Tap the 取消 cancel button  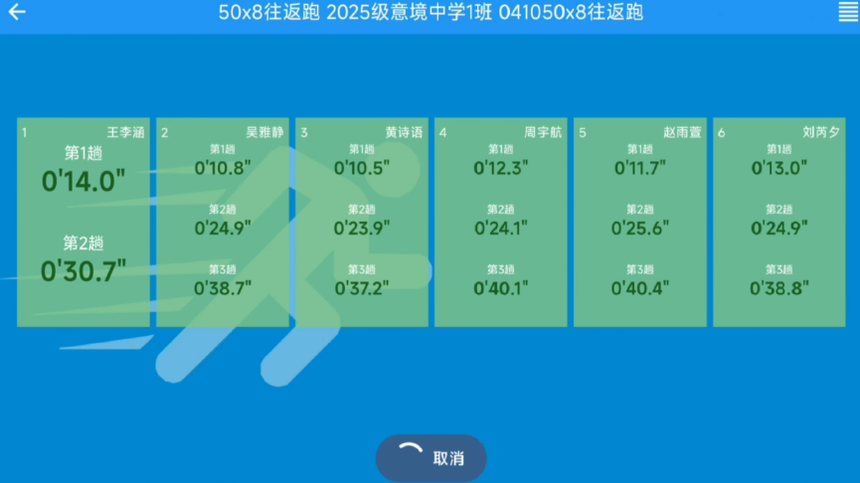[431, 458]
